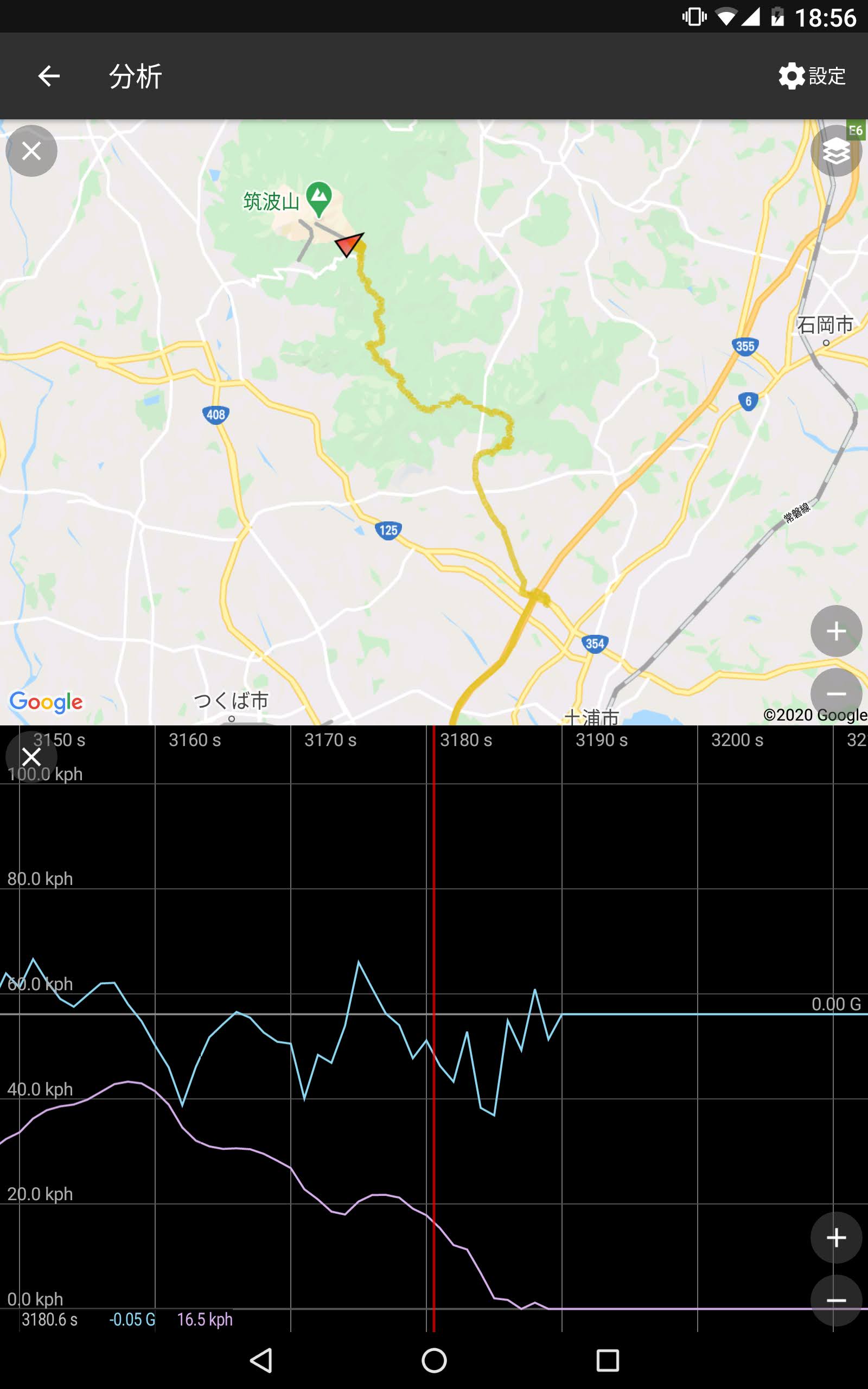
Task: Open the map layers type selector
Action: point(835,152)
